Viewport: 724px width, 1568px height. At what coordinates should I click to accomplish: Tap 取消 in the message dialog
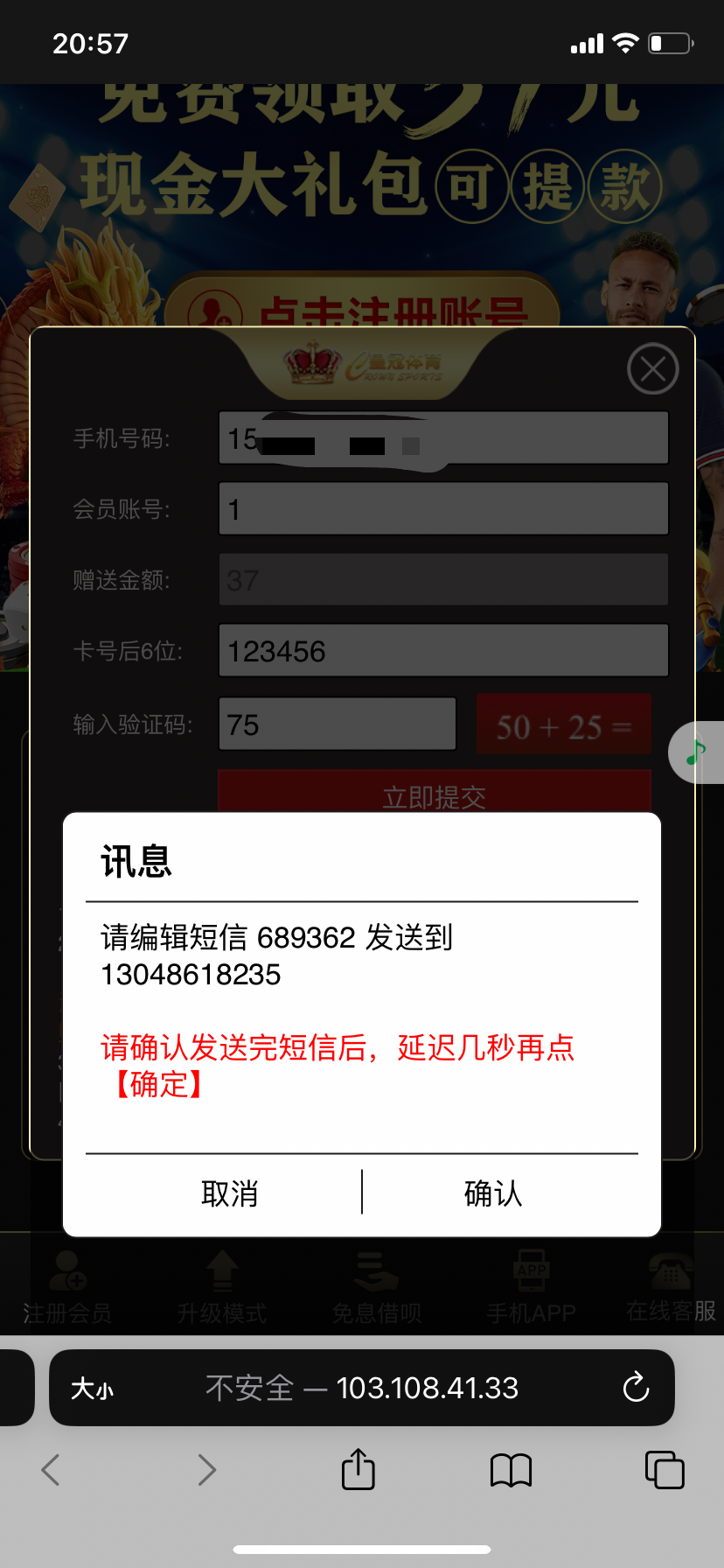pos(229,1193)
